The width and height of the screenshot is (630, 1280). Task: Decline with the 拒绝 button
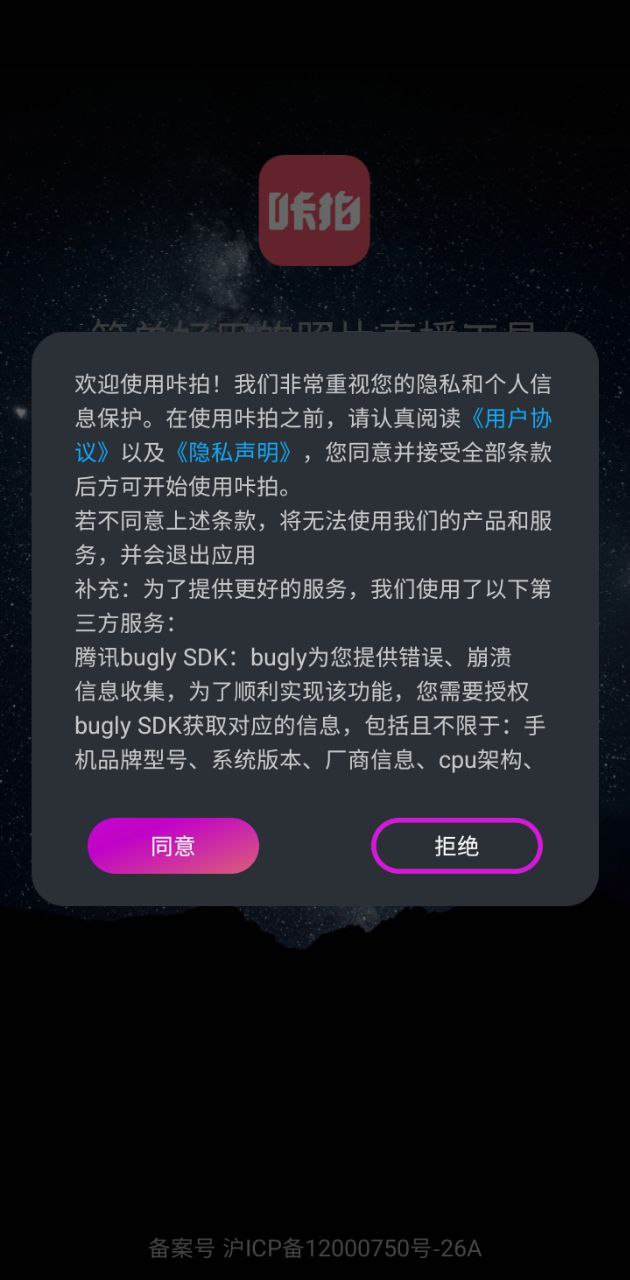pos(456,846)
